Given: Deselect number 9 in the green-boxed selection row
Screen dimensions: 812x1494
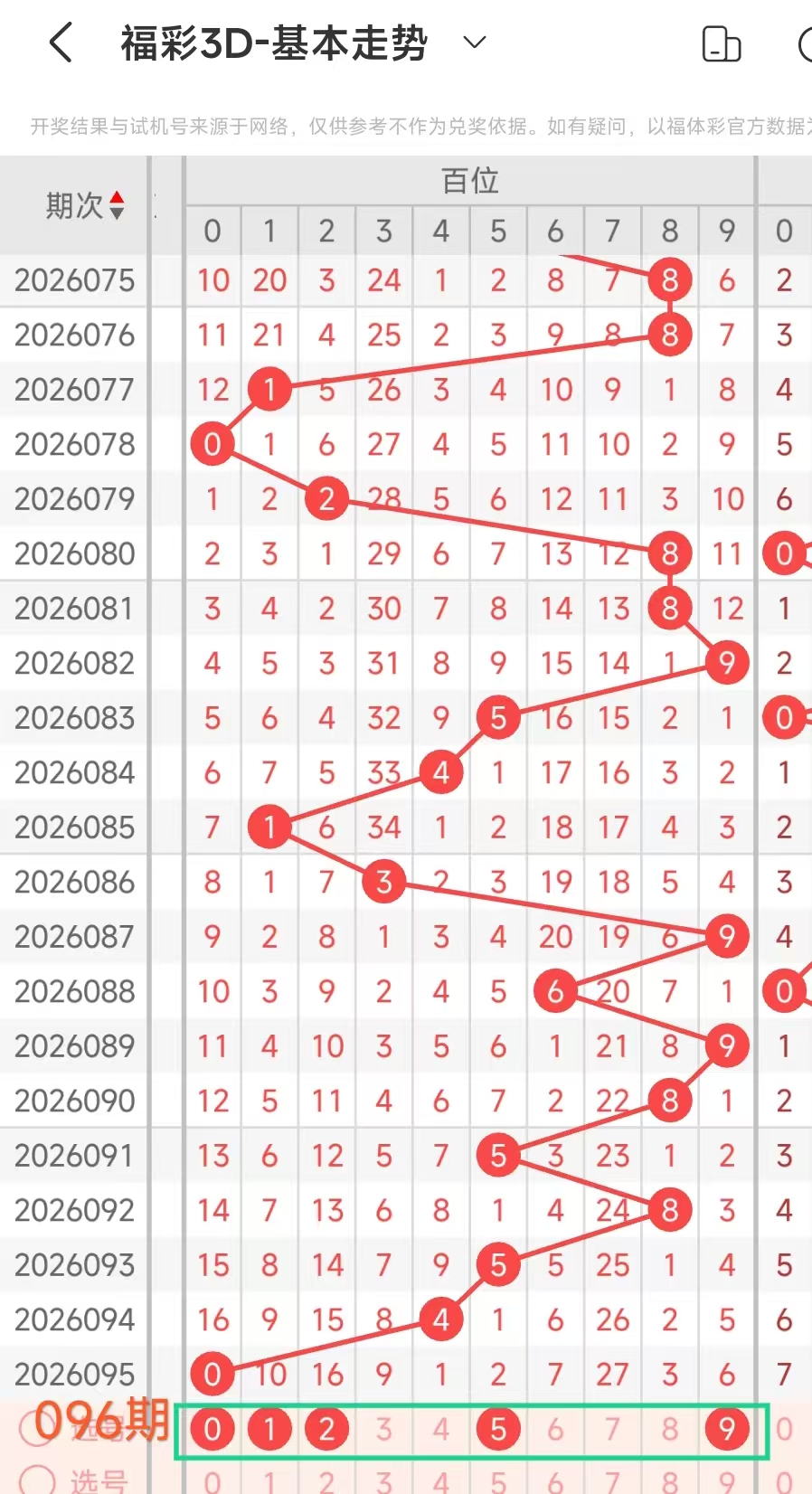Looking at the screenshot, I should coord(727,1429).
